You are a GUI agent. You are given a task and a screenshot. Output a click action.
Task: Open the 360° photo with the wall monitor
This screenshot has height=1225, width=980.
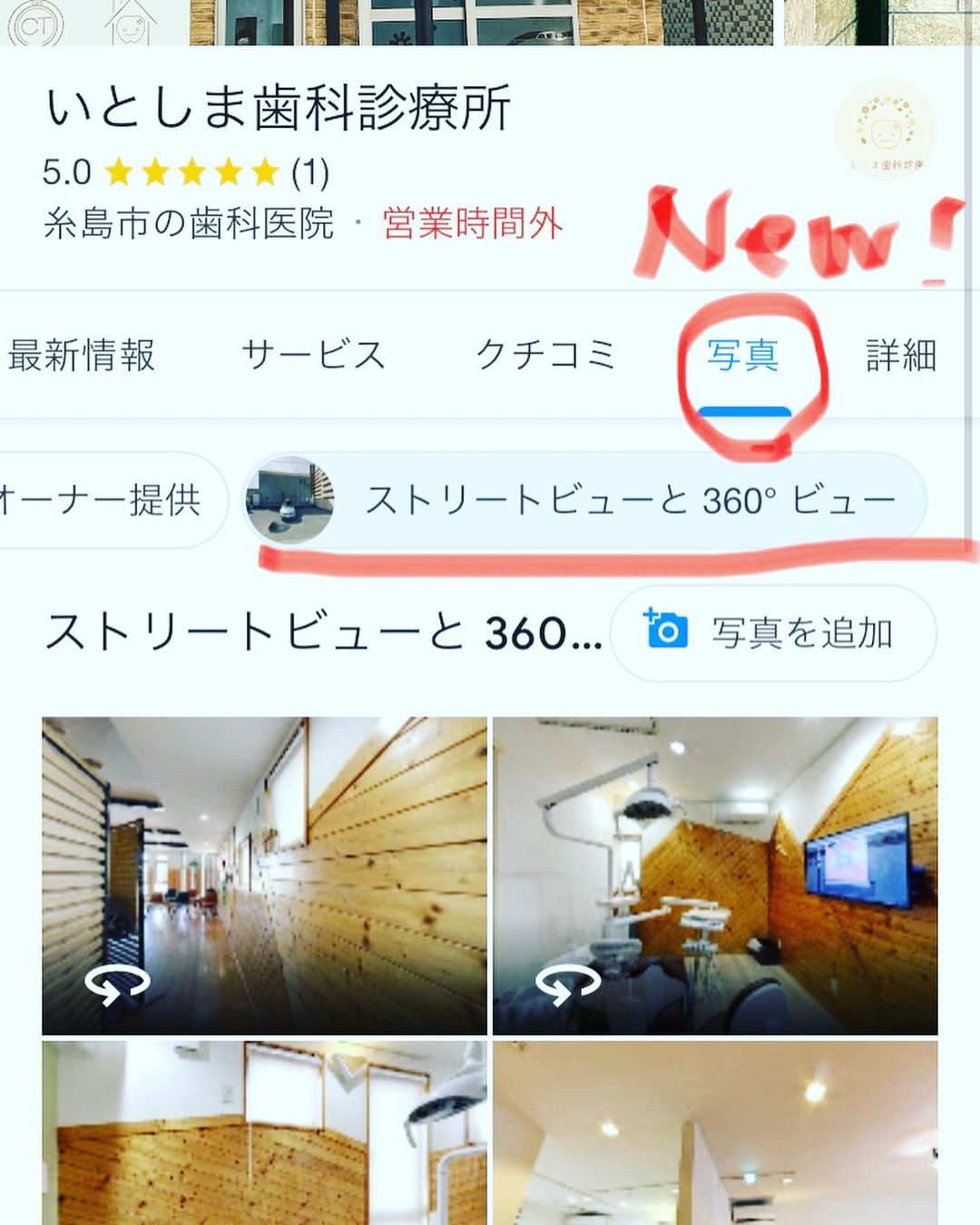click(x=715, y=876)
